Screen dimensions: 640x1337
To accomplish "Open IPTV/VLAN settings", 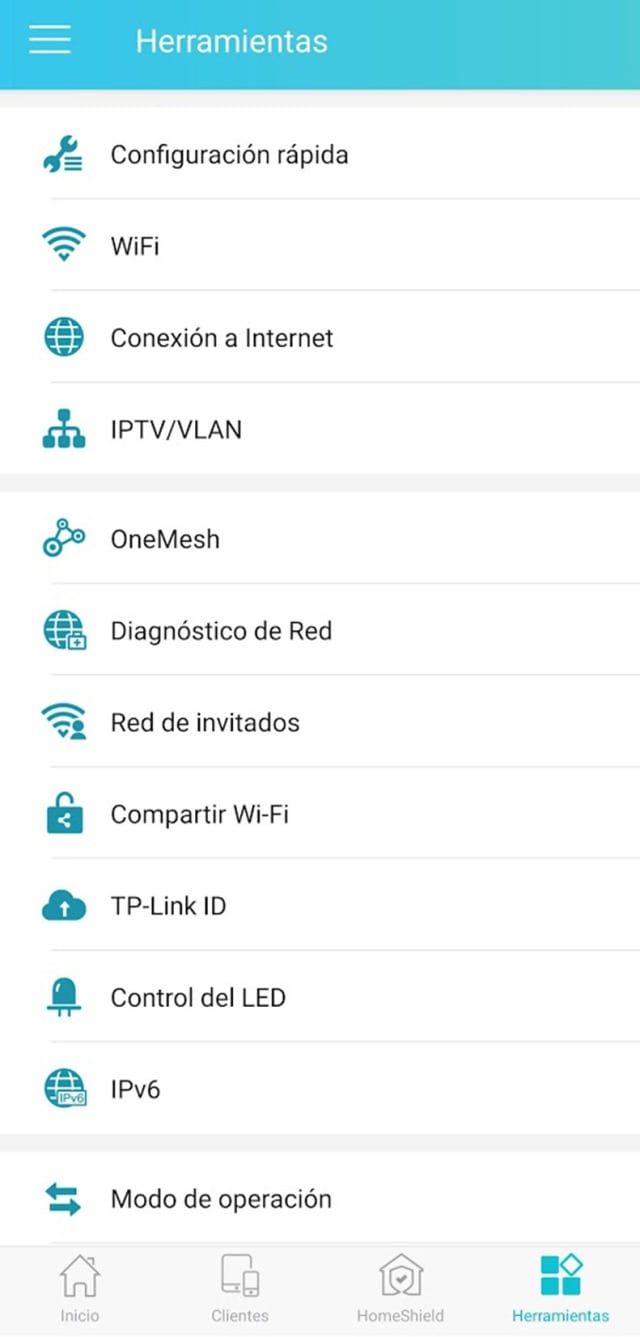I will (x=176, y=430).
